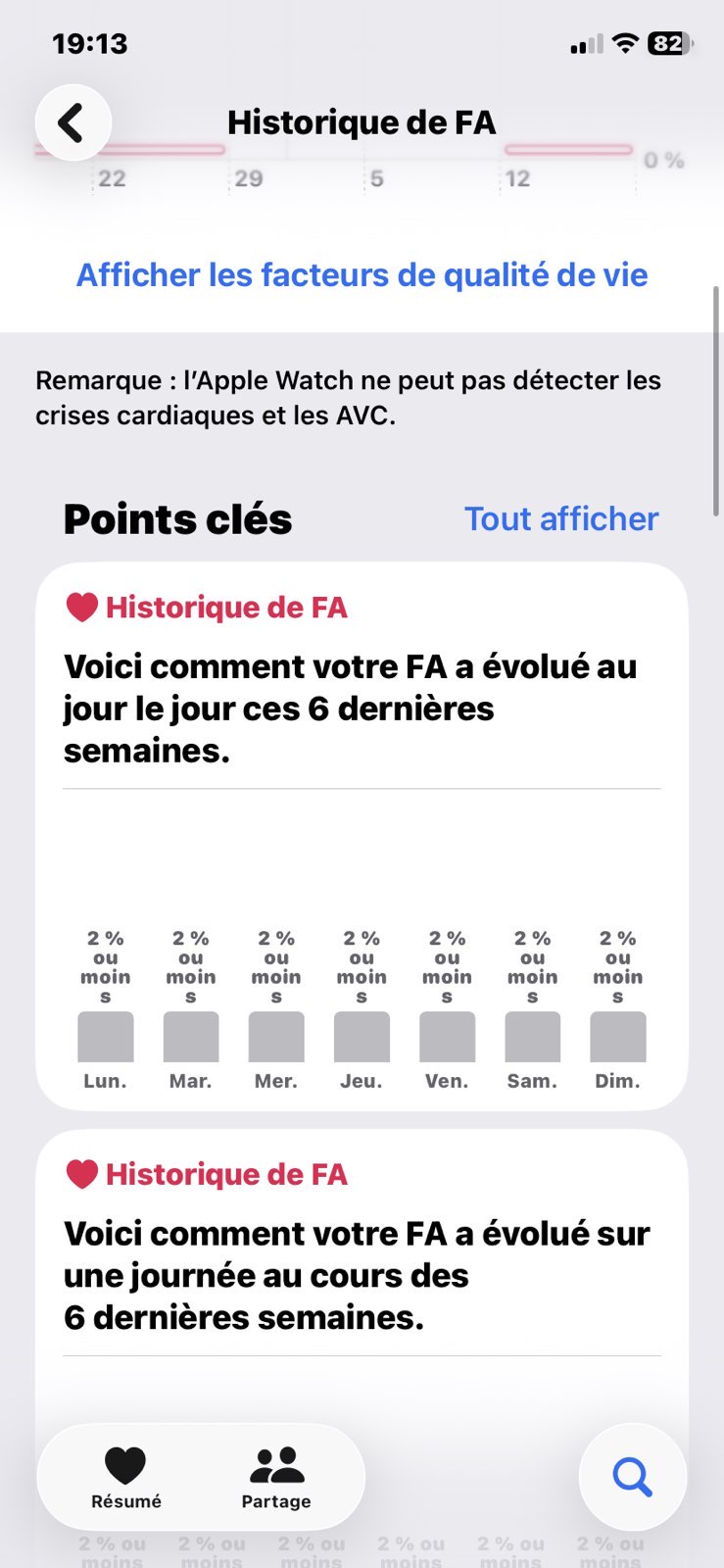Tap Tout afficher next to Points clés
Screen dimensions: 724x1568
[560, 518]
